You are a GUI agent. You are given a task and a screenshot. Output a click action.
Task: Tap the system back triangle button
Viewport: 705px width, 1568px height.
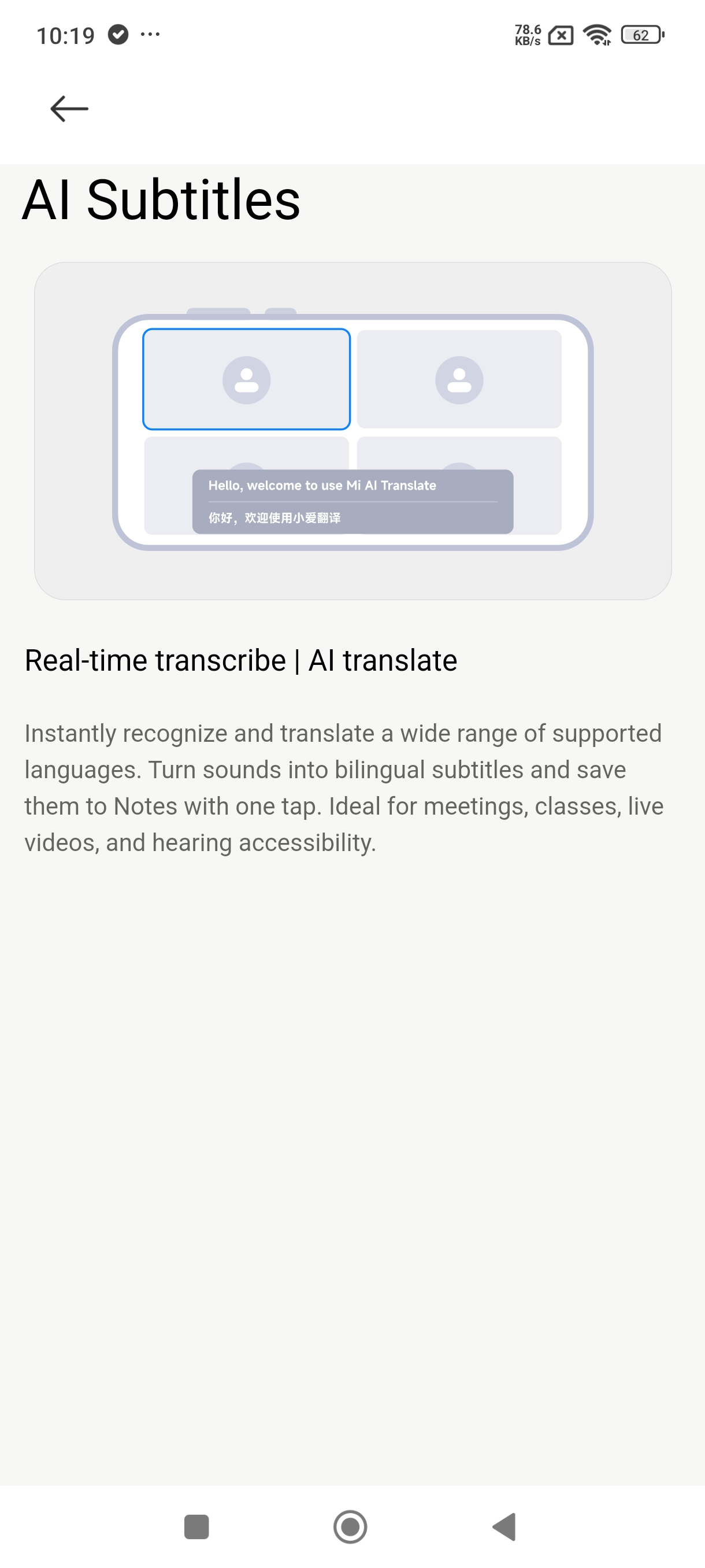(x=505, y=1526)
